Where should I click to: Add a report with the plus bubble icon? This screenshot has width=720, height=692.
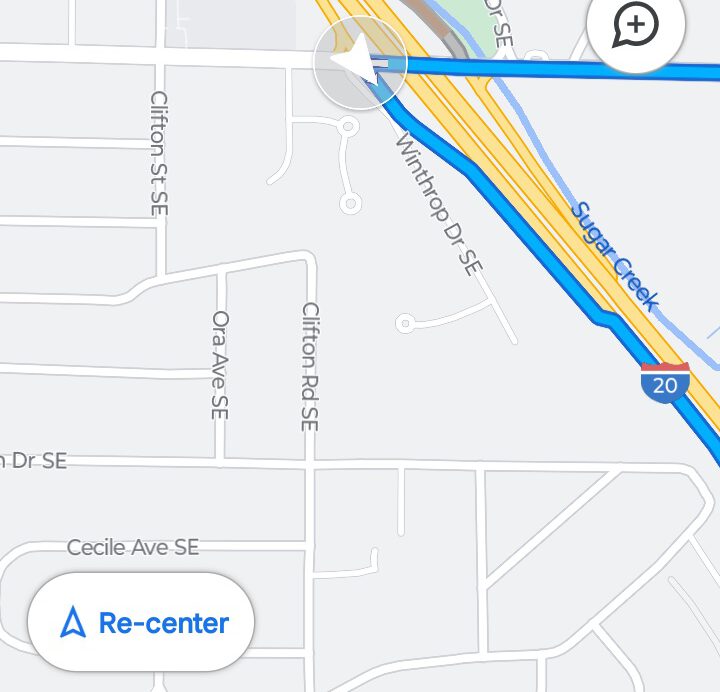(x=635, y=25)
